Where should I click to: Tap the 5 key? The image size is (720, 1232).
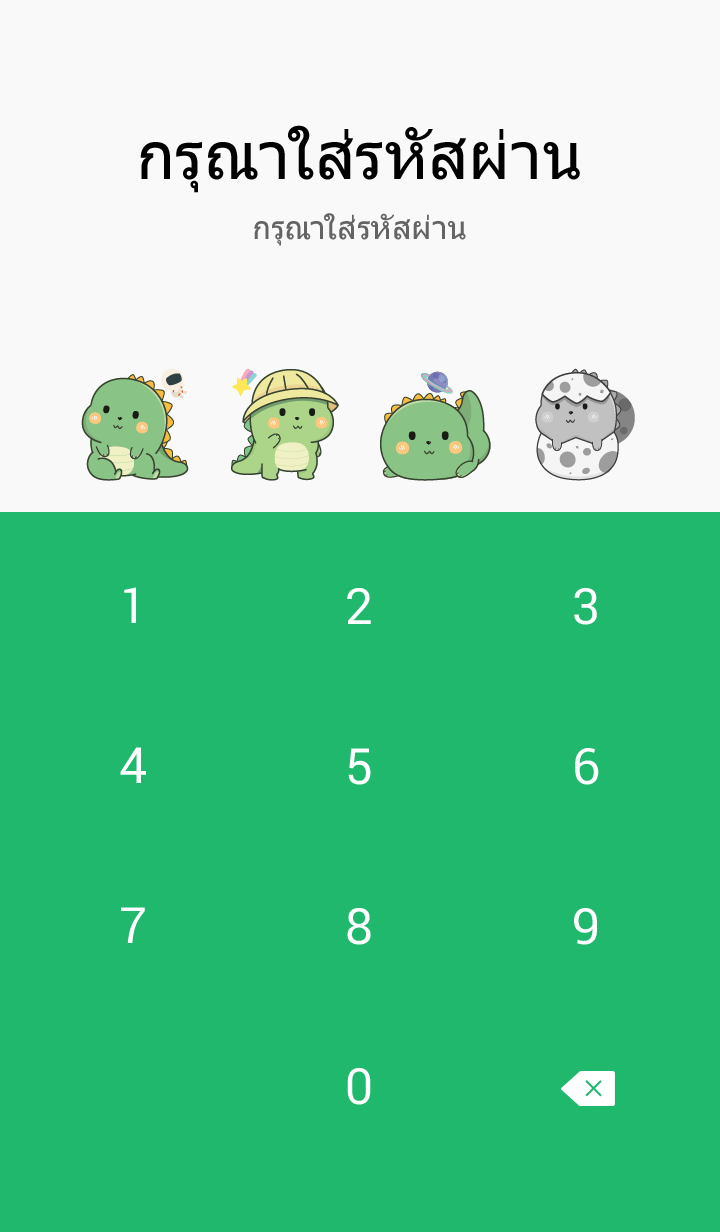[x=359, y=767]
